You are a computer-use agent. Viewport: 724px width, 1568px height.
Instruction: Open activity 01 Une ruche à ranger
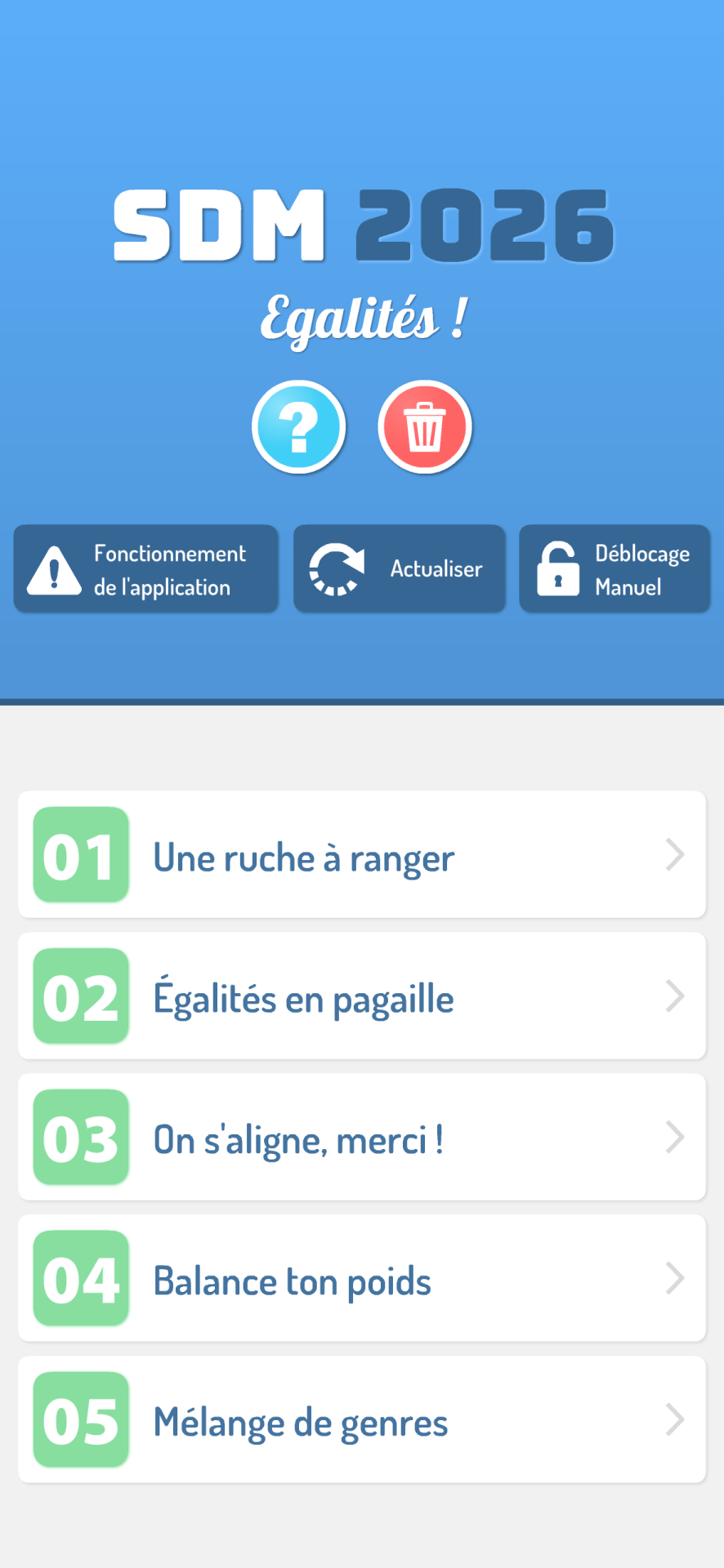click(x=362, y=855)
